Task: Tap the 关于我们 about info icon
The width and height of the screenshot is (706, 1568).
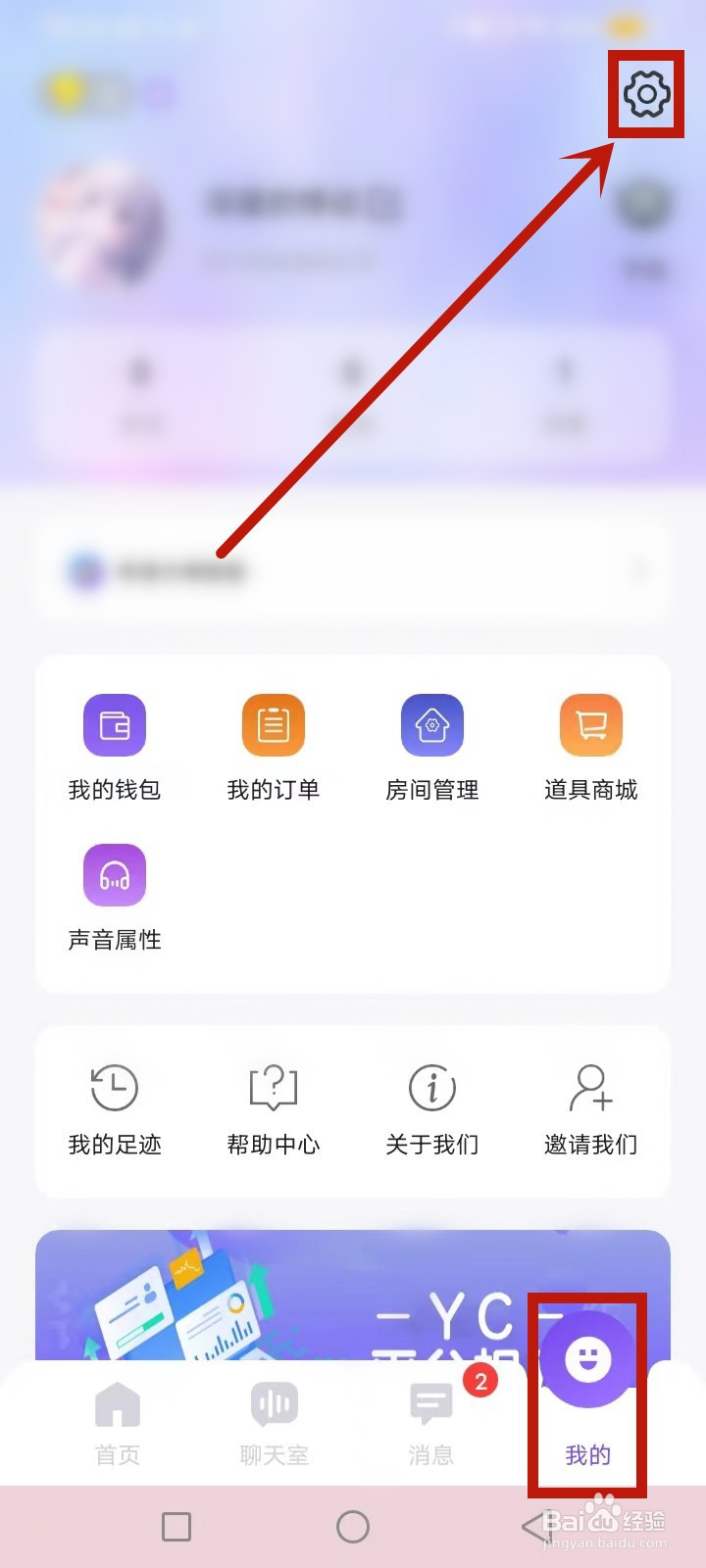Action: (431, 1088)
